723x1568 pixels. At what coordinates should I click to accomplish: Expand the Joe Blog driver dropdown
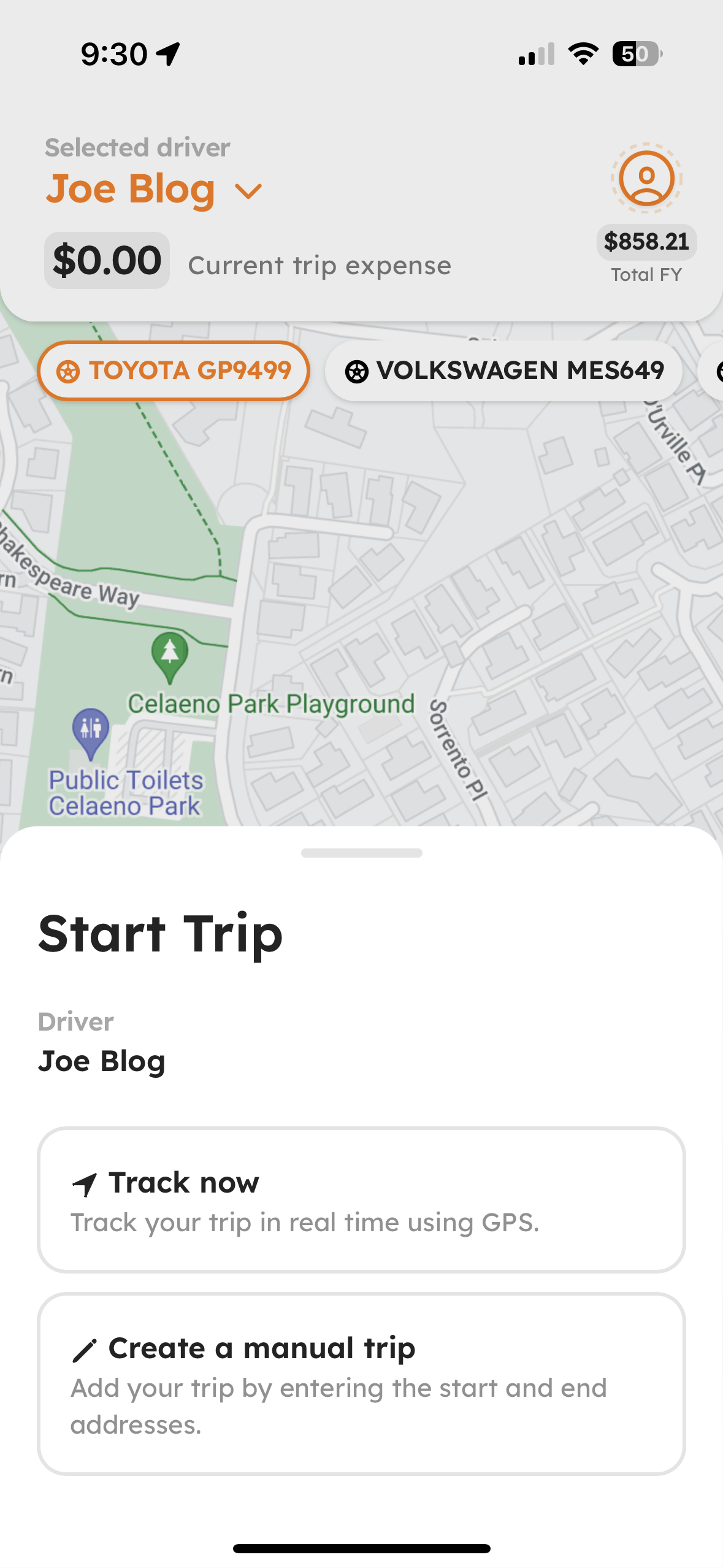click(x=154, y=188)
